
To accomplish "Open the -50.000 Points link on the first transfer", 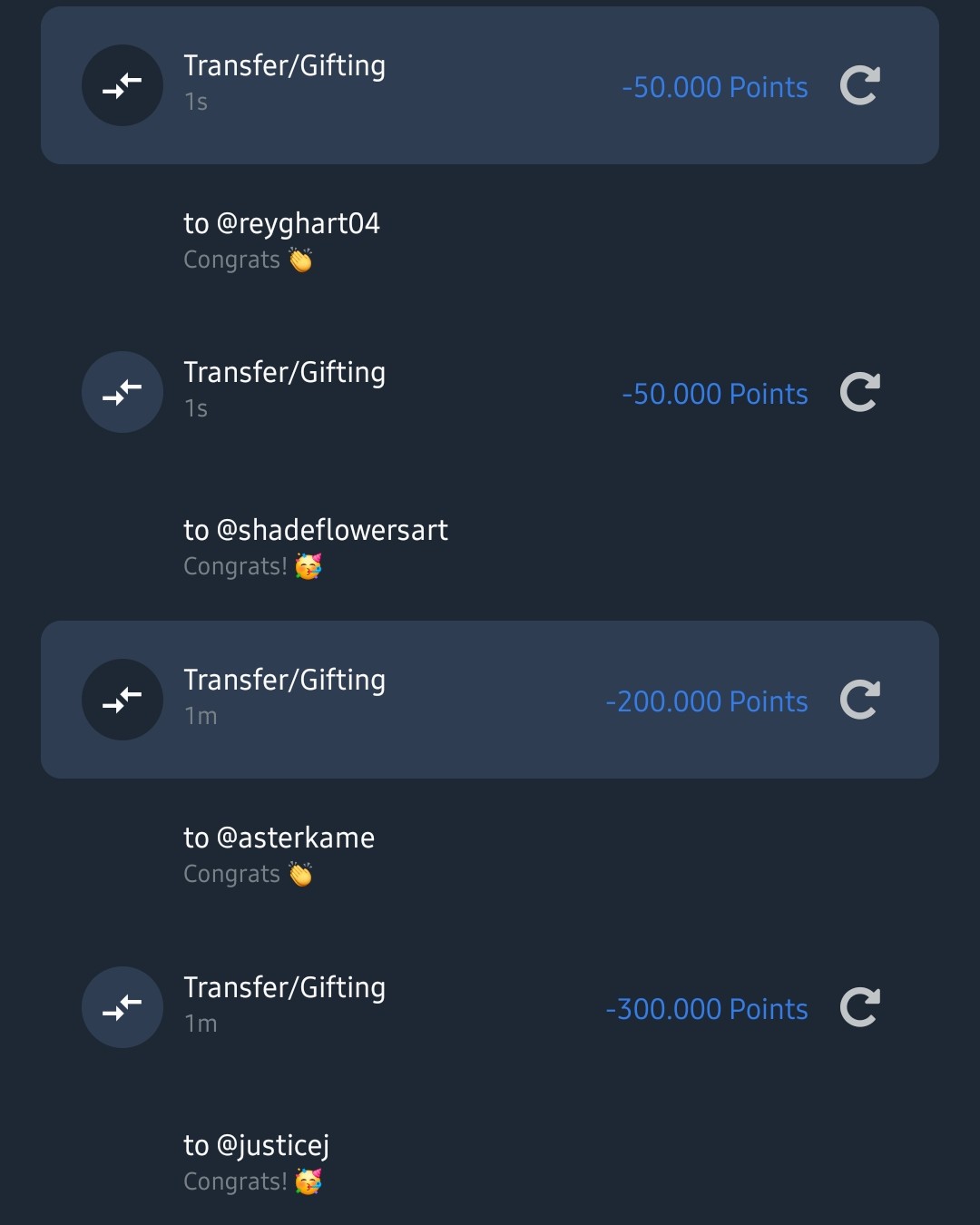I will tap(715, 87).
